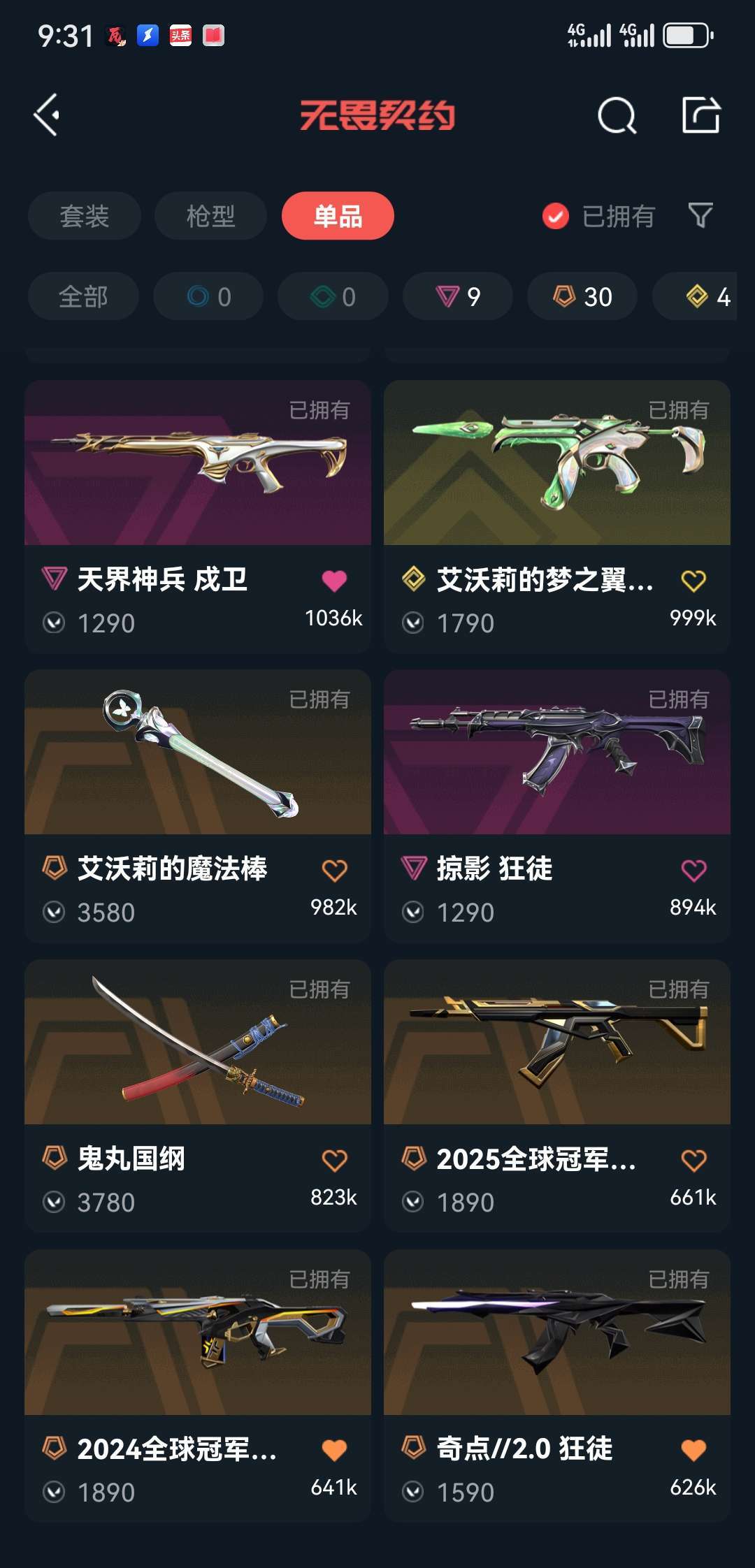The height and width of the screenshot is (1568, 755).
Task: Select the green tier icon showing 0
Action: (332, 296)
